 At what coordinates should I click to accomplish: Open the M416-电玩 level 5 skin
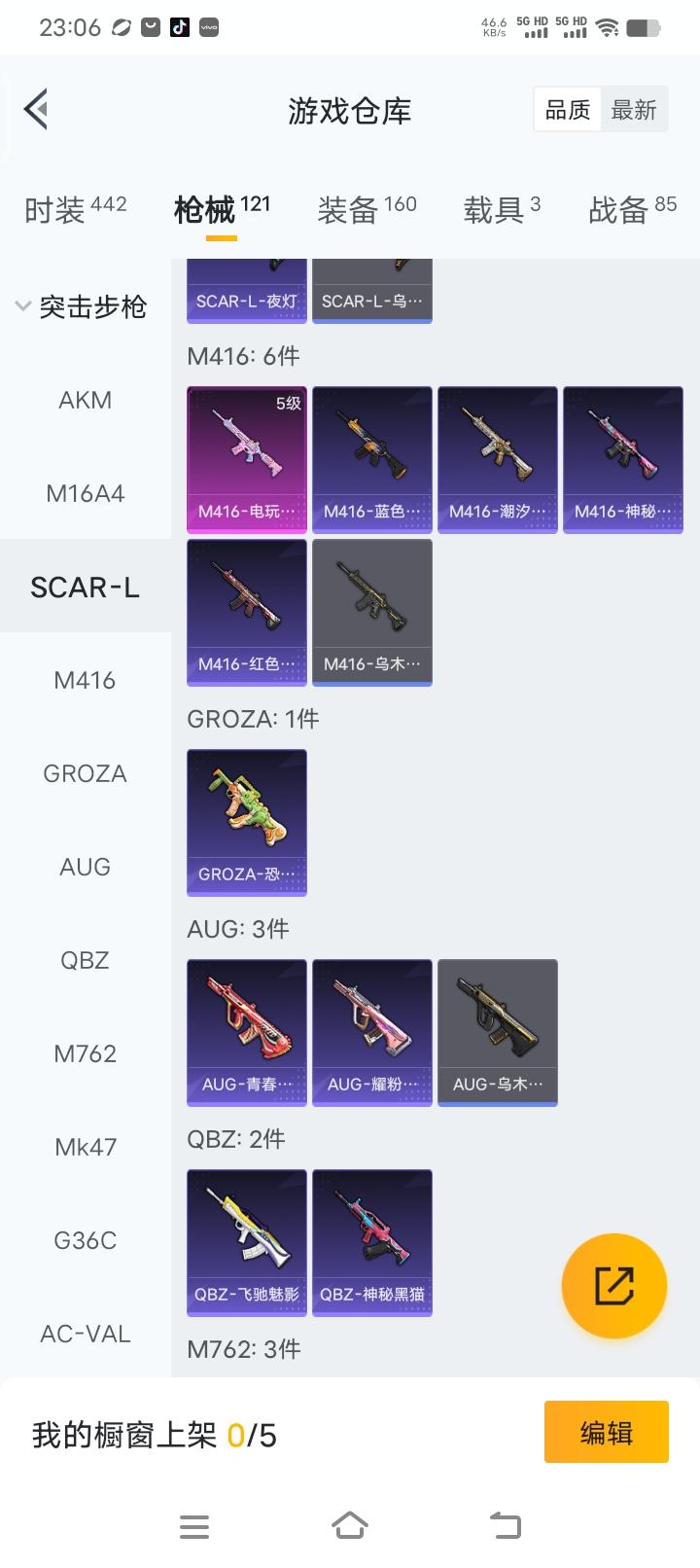point(247,459)
